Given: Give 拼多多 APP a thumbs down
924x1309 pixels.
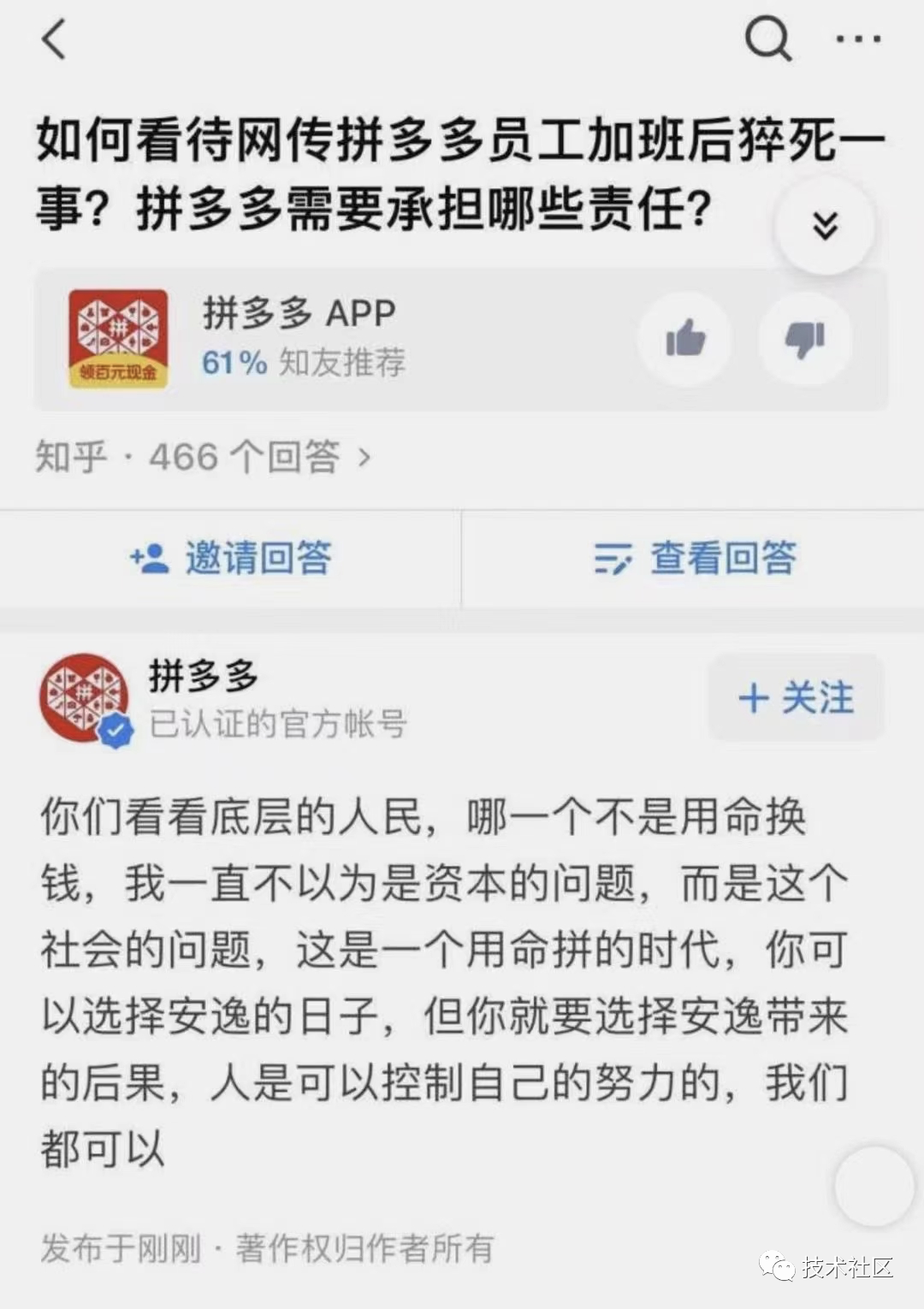Looking at the screenshot, I should [x=805, y=340].
